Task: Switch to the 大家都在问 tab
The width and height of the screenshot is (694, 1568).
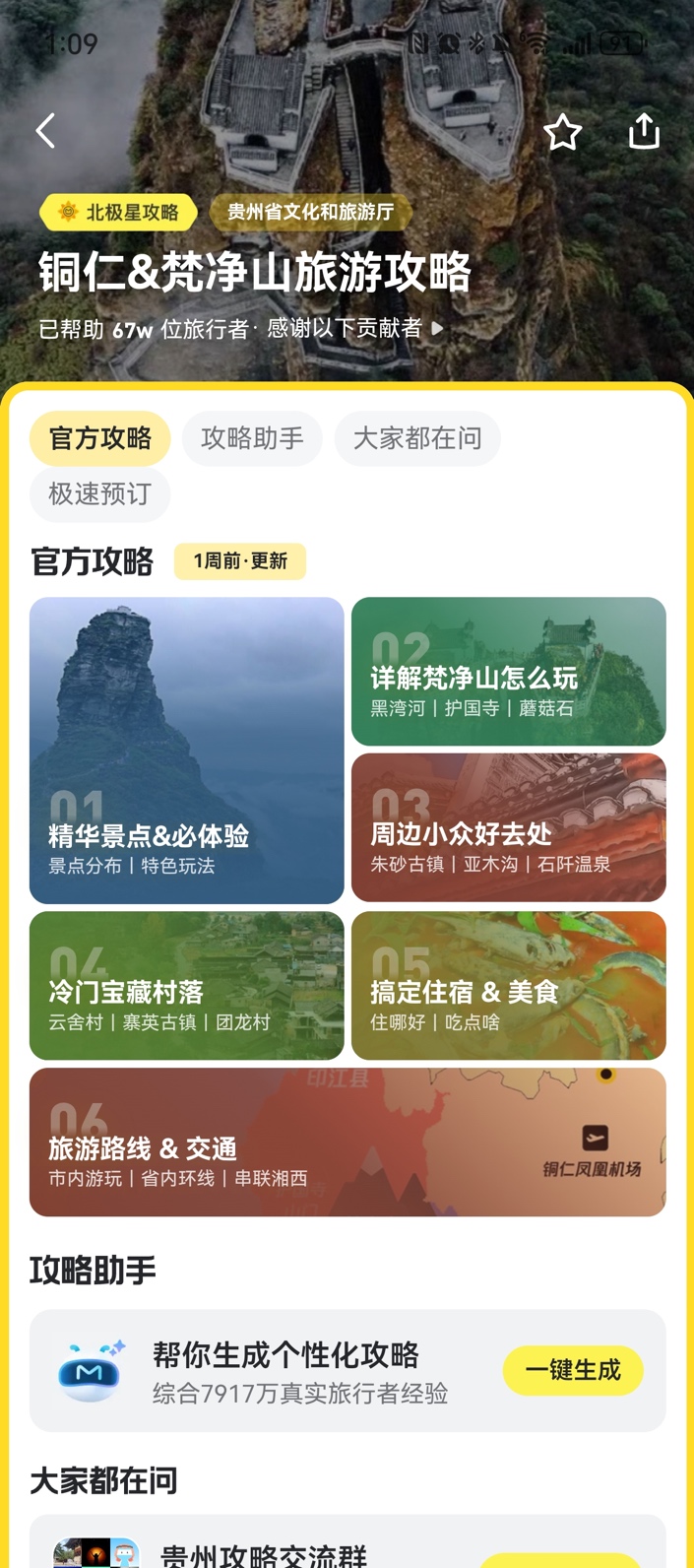Action: tap(417, 438)
